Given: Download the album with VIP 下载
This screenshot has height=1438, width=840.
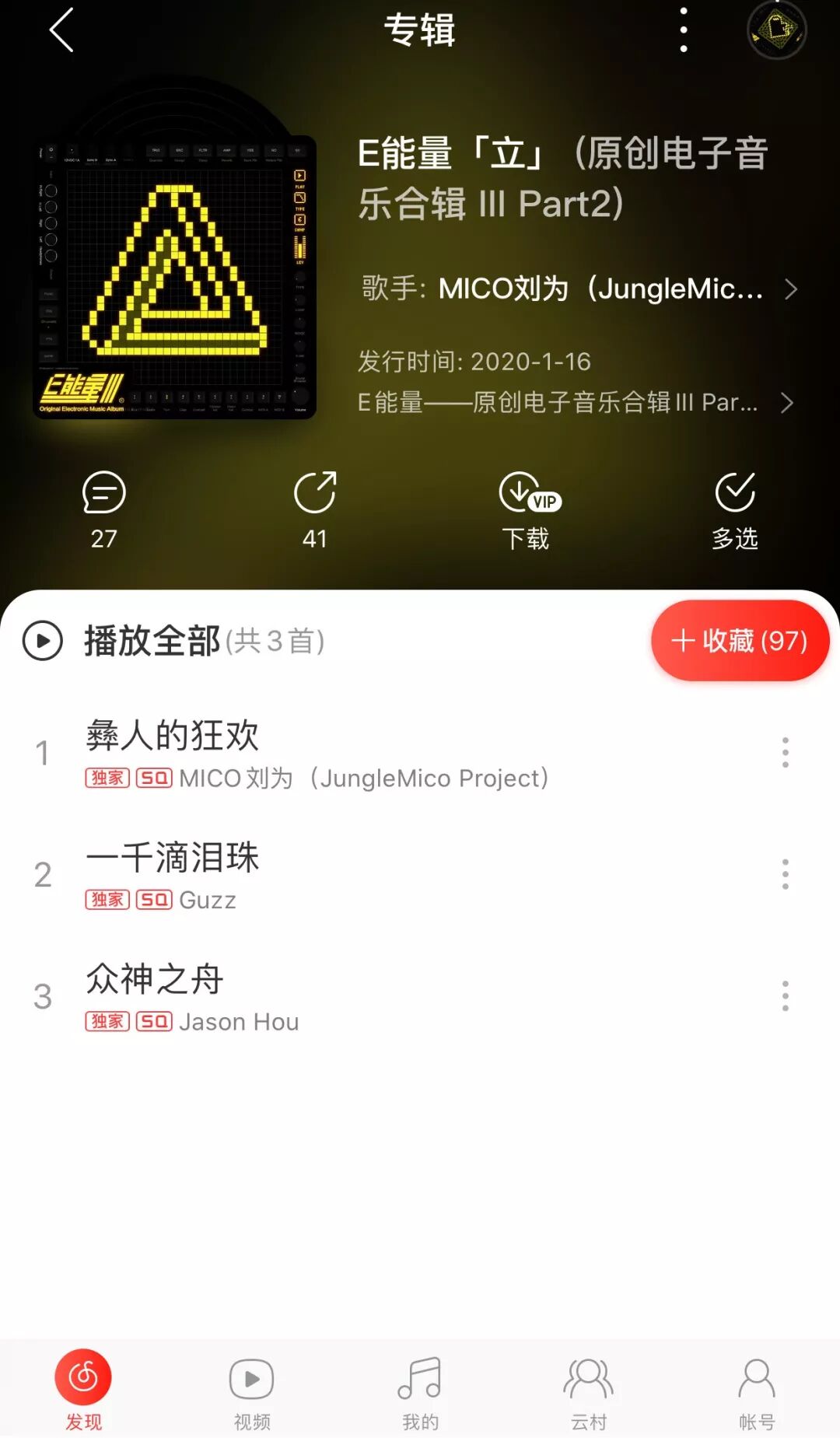Looking at the screenshot, I should pyautogui.click(x=527, y=509).
